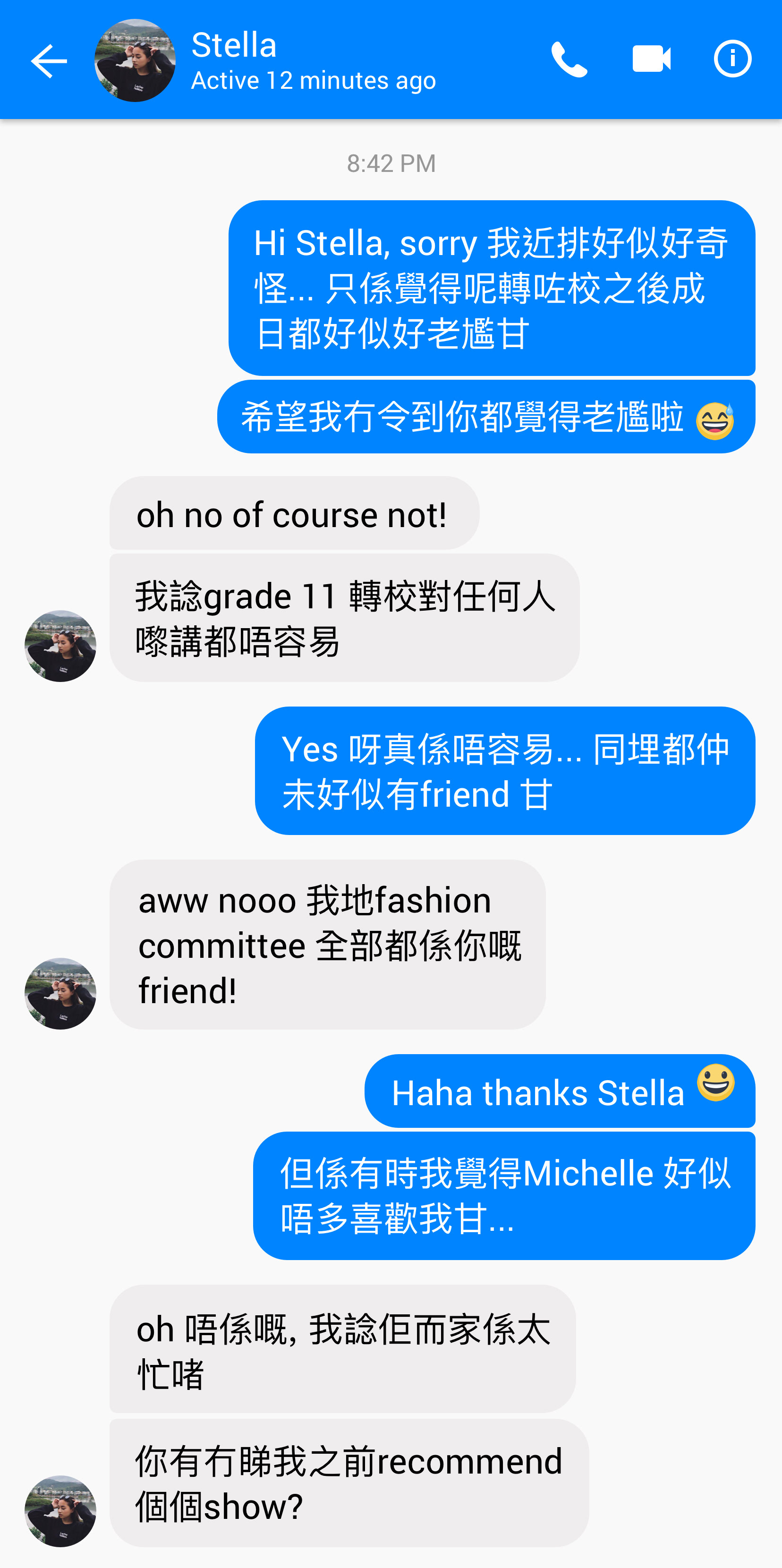Start a video call with Stella

[x=651, y=60]
